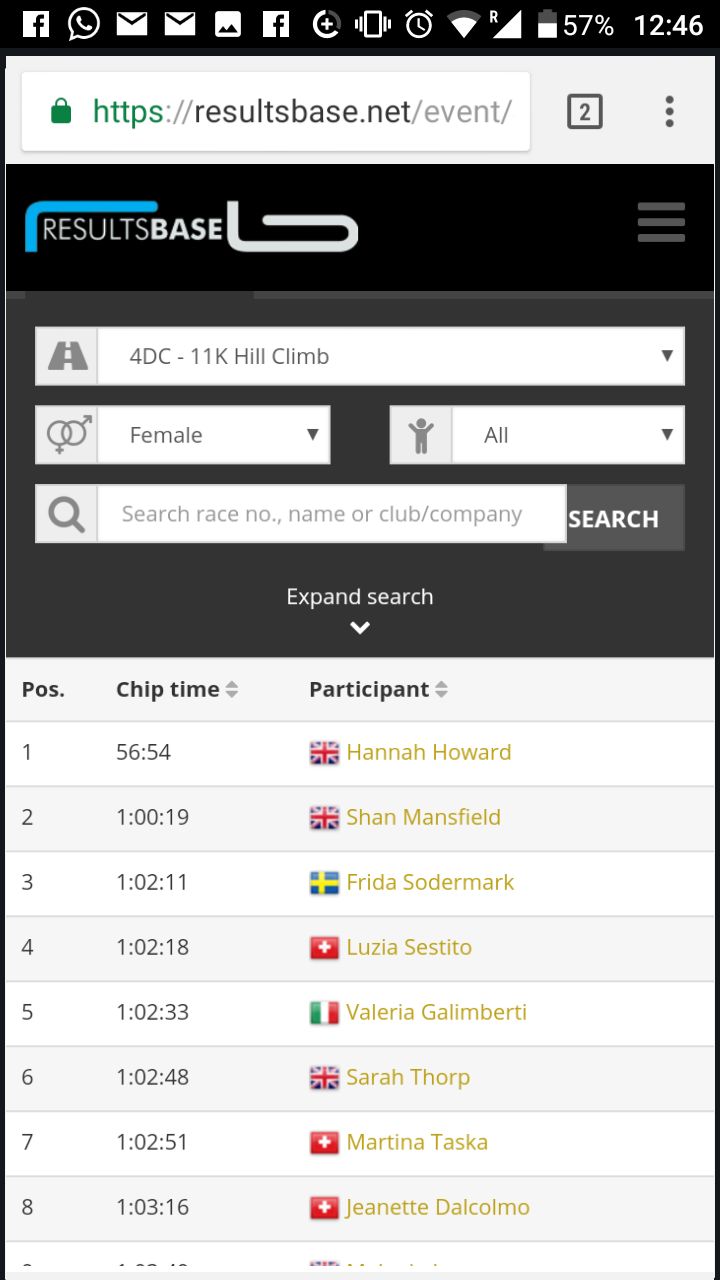Open Hannah Howard's result

[429, 752]
